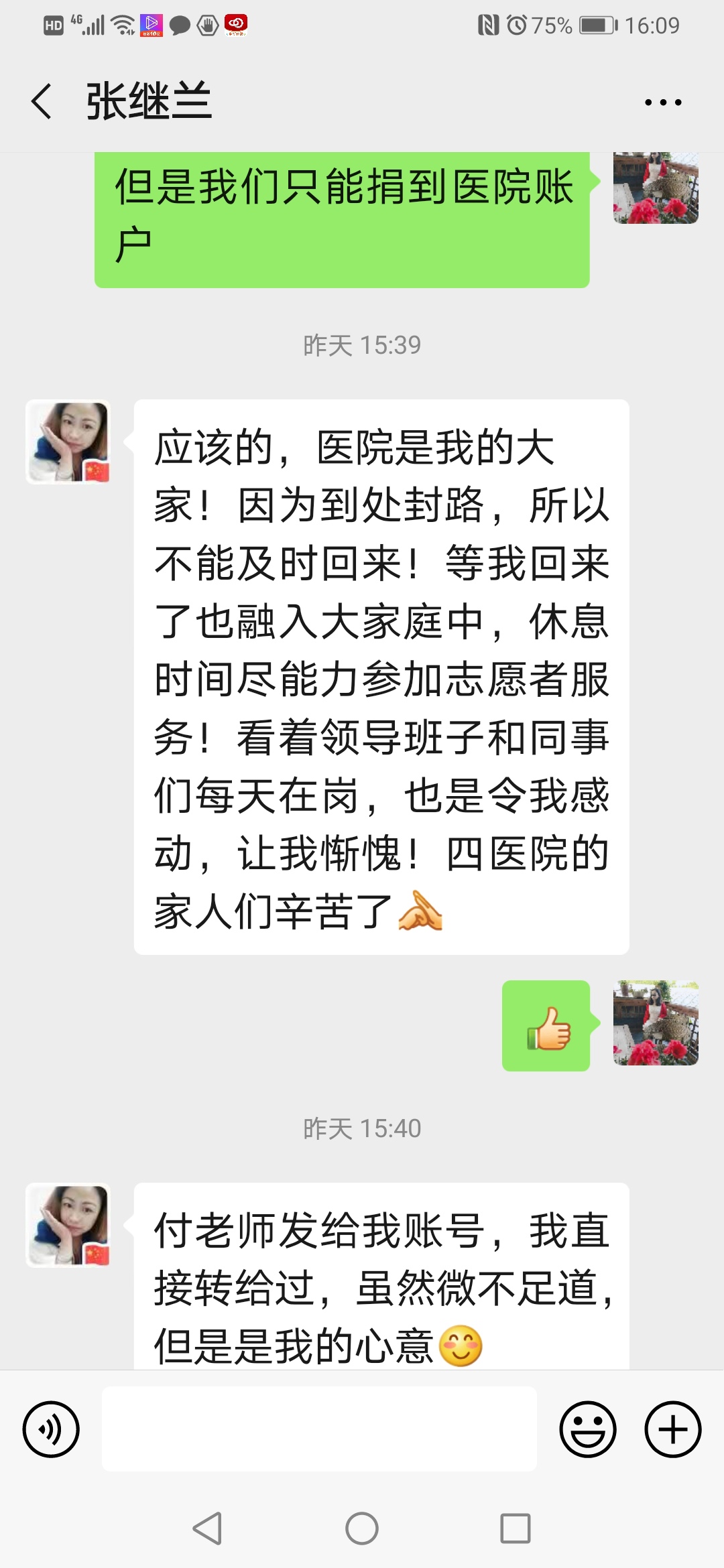
Task: Open the plus attachment menu
Action: click(x=672, y=1429)
